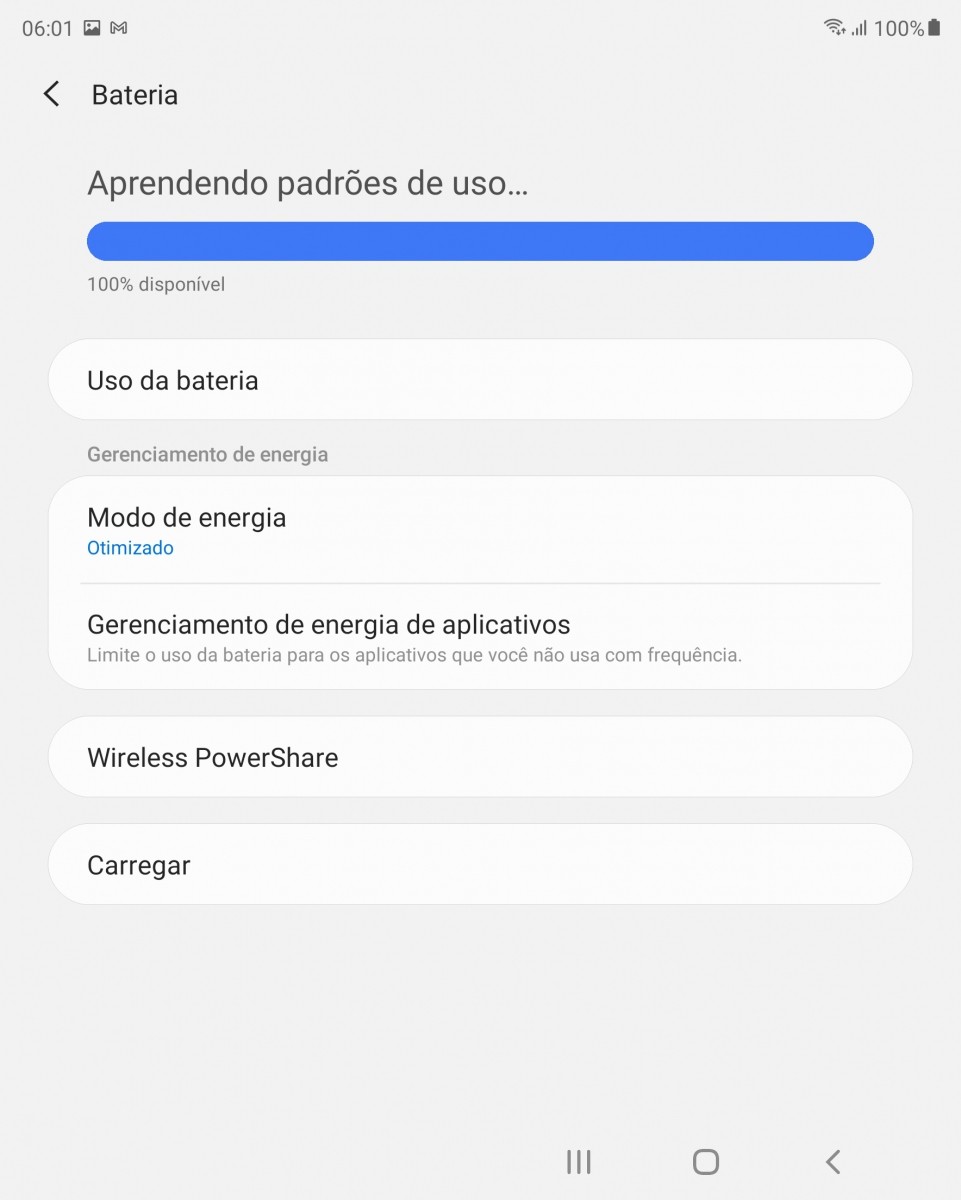Go back from Bateria screen

coord(52,95)
